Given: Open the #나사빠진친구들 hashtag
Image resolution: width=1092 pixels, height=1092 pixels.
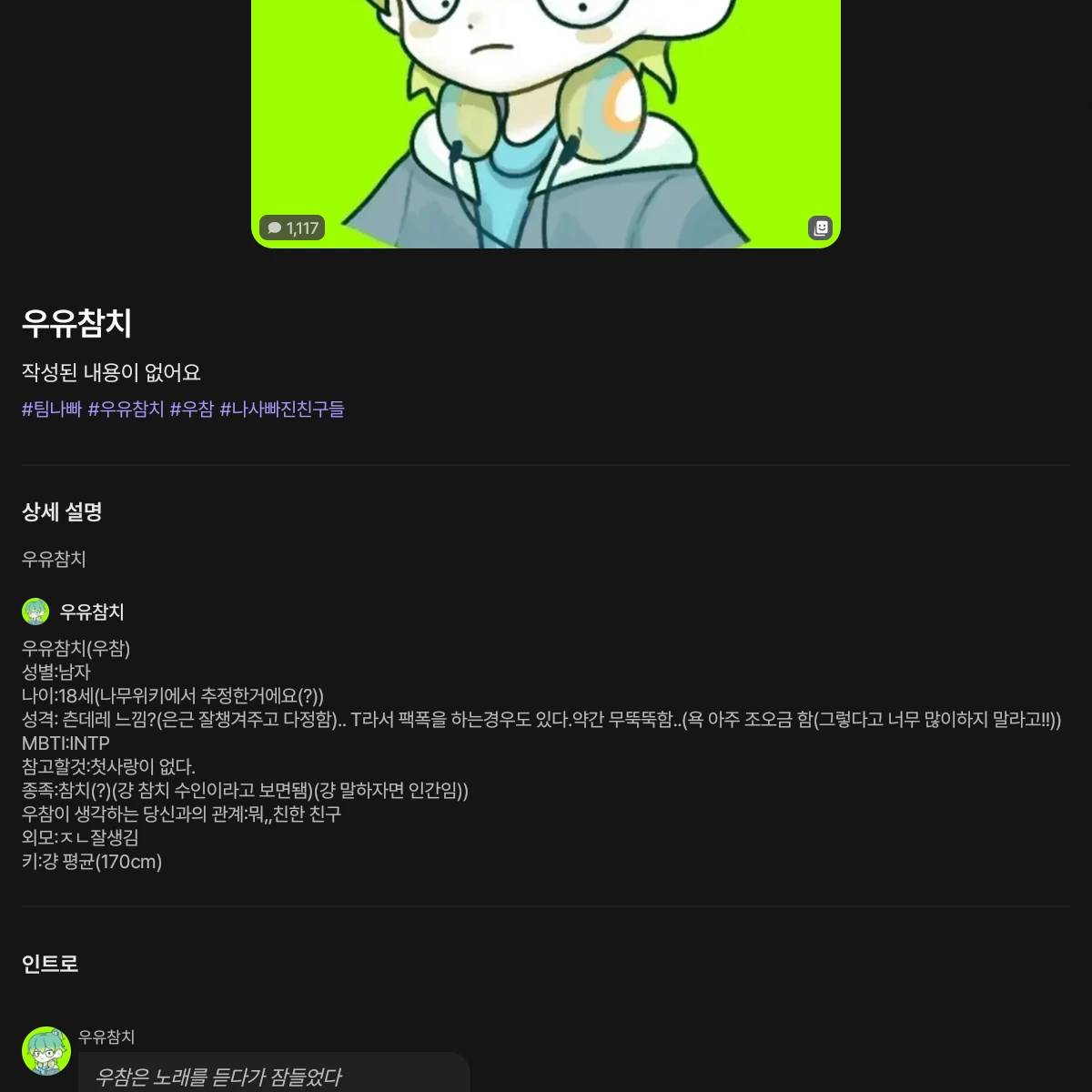Looking at the screenshot, I should pos(282,409).
